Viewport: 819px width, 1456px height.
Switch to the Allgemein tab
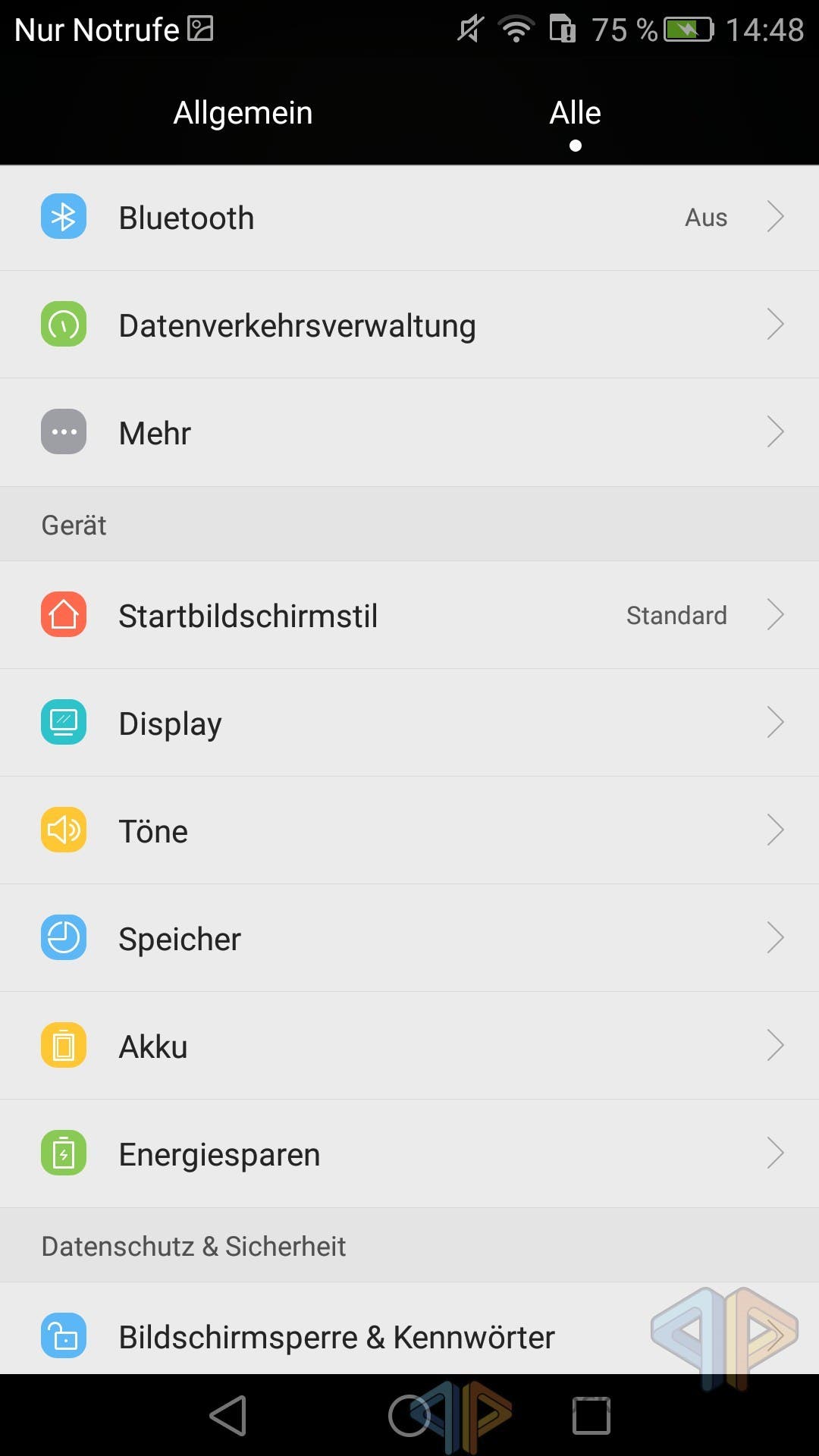(243, 114)
